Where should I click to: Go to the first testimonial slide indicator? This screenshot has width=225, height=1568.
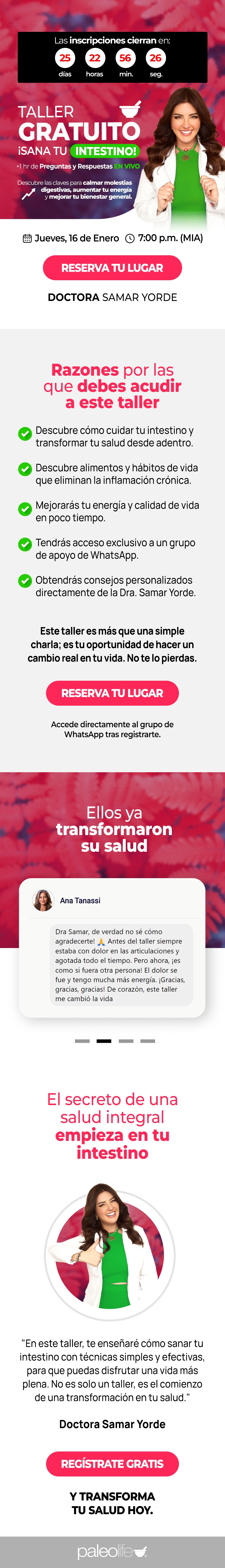click(x=82, y=1041)
